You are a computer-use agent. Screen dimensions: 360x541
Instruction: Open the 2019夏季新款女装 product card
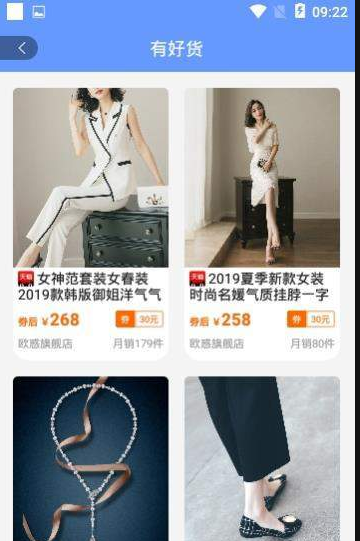click(x=262, y=224)
